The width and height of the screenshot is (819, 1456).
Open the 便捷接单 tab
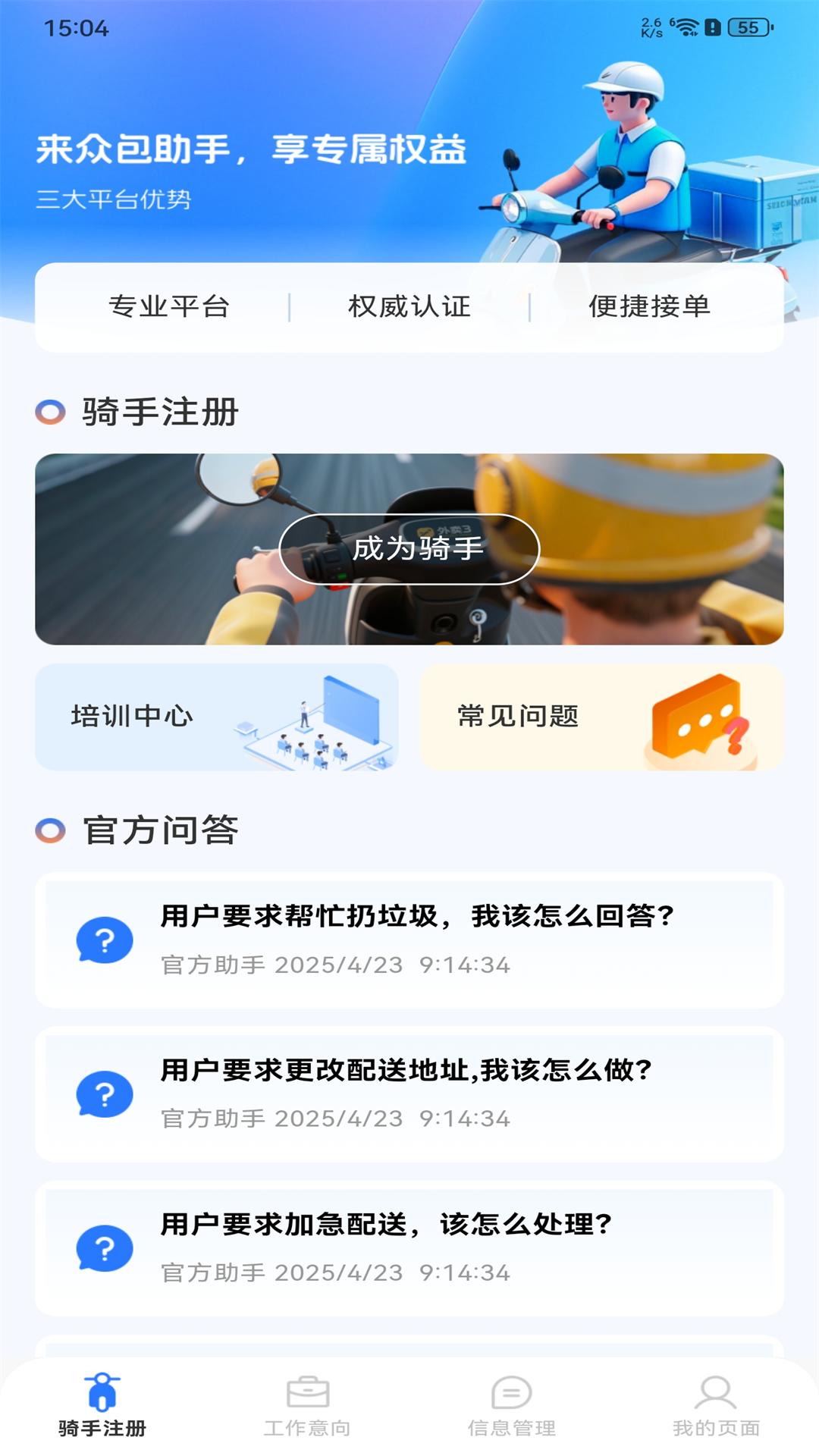click(x=650, y=306)
